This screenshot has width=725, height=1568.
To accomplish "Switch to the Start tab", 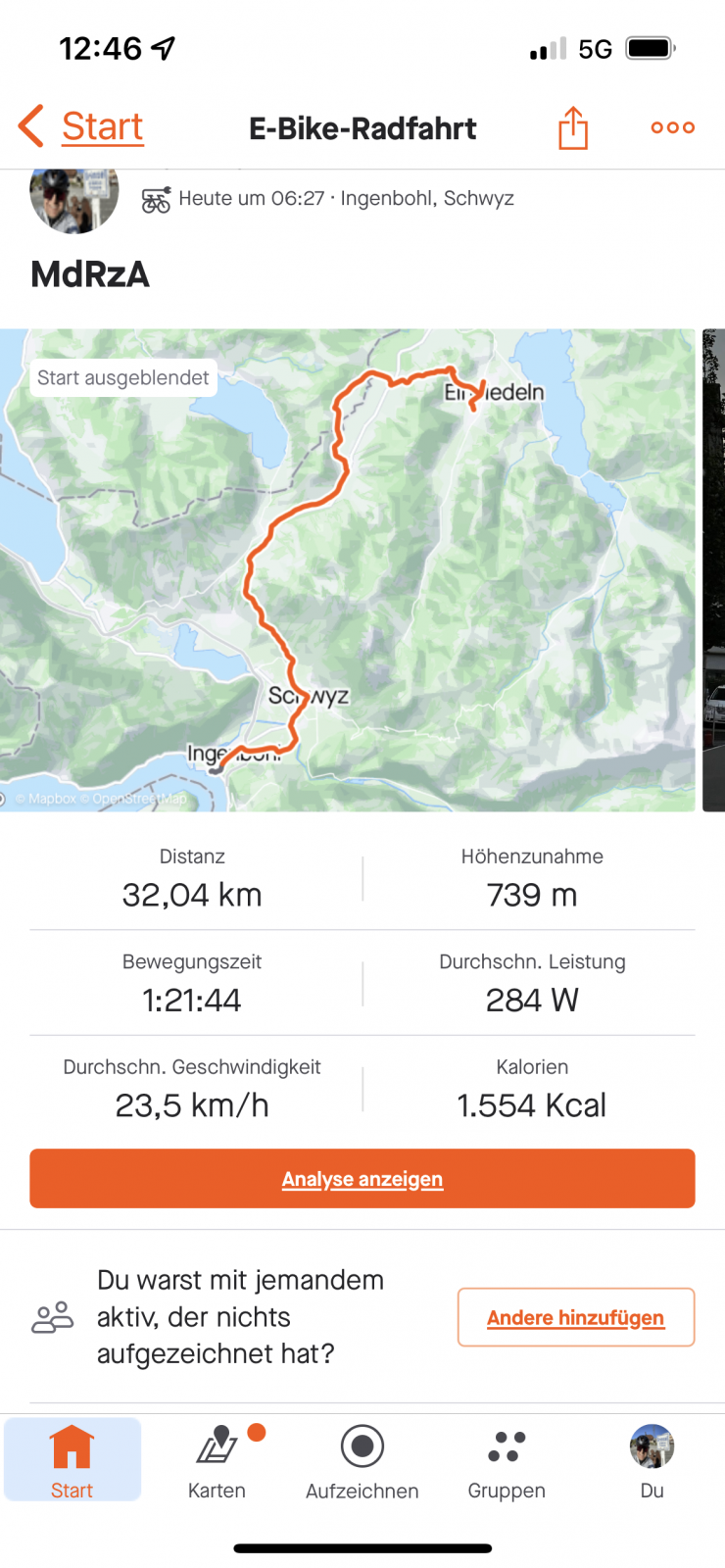I will click(72, 1461).
